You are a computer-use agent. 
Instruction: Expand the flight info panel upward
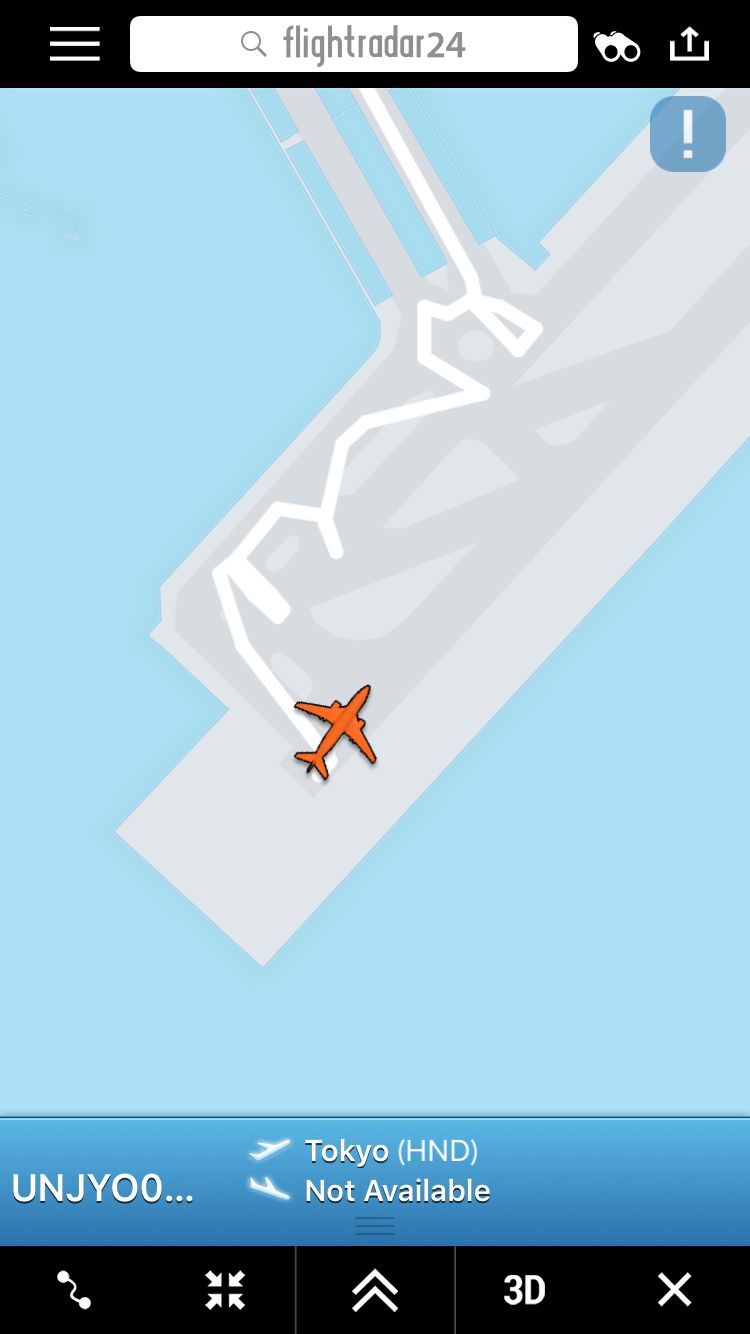375,1290
